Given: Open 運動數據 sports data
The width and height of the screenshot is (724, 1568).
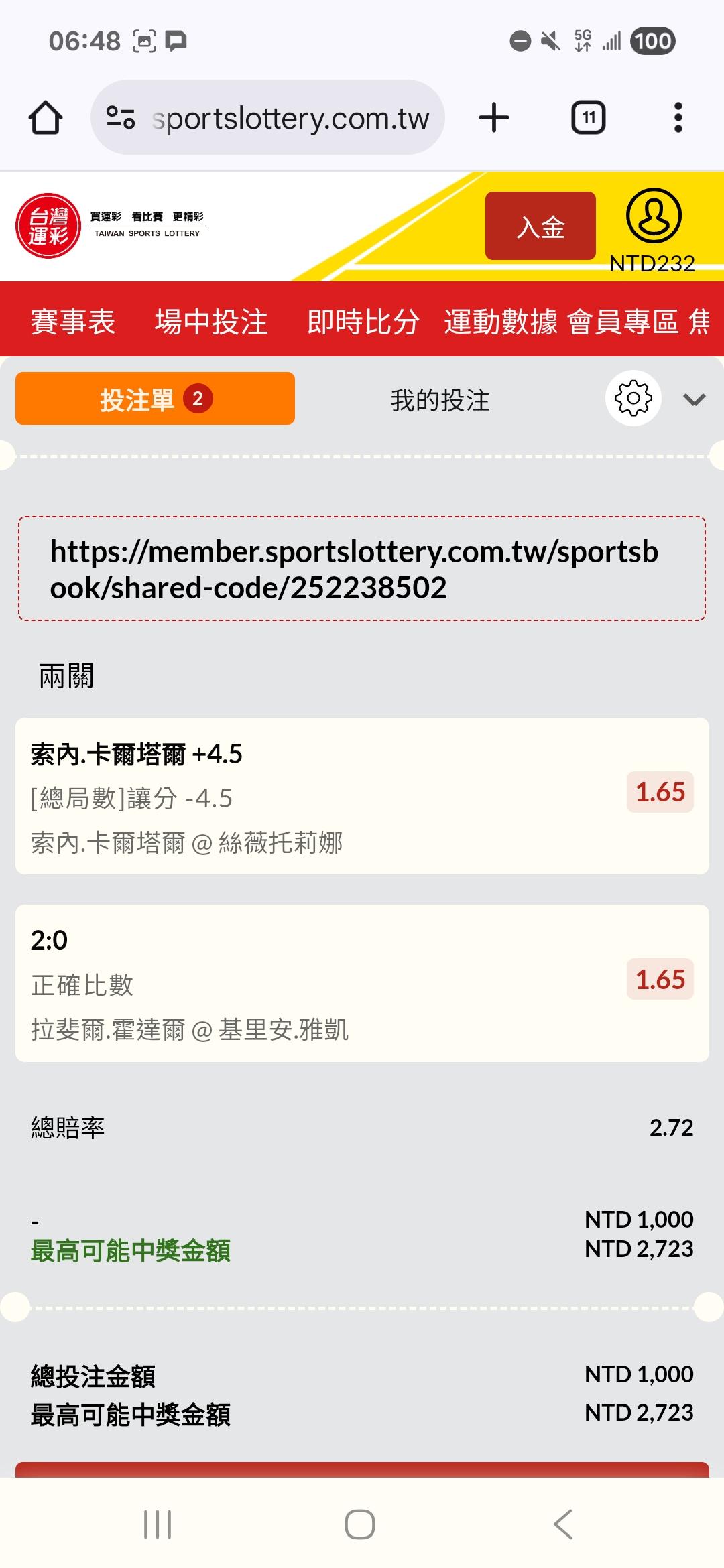Looking at the screenshot, I should [x=501, y=322].
